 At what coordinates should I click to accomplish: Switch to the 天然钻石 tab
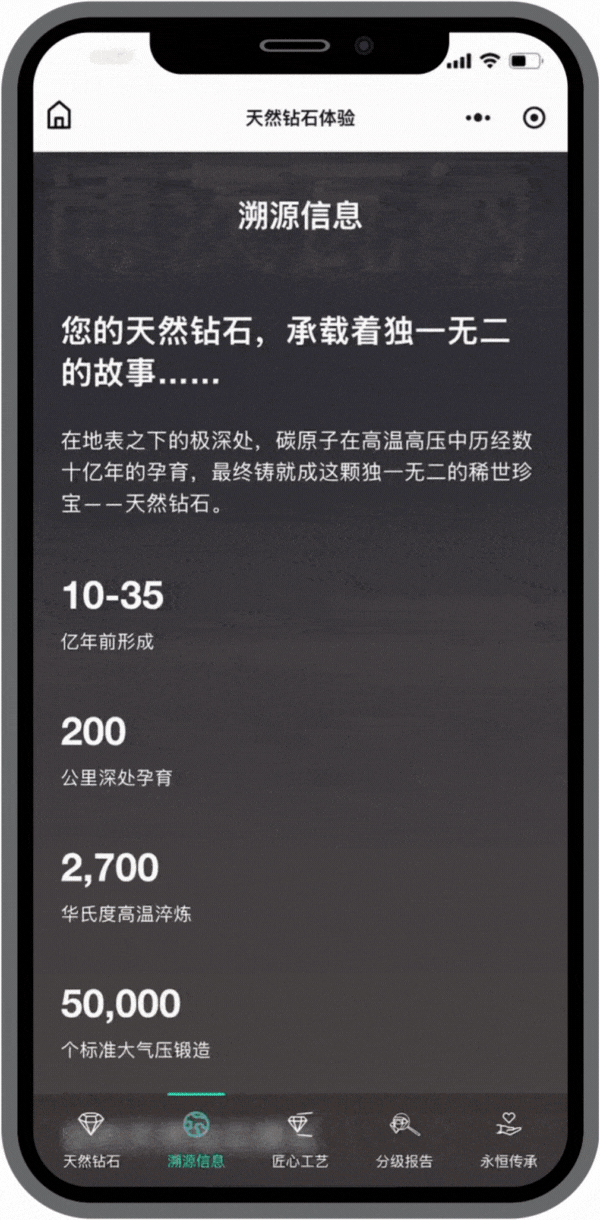tap(91, 1138)
